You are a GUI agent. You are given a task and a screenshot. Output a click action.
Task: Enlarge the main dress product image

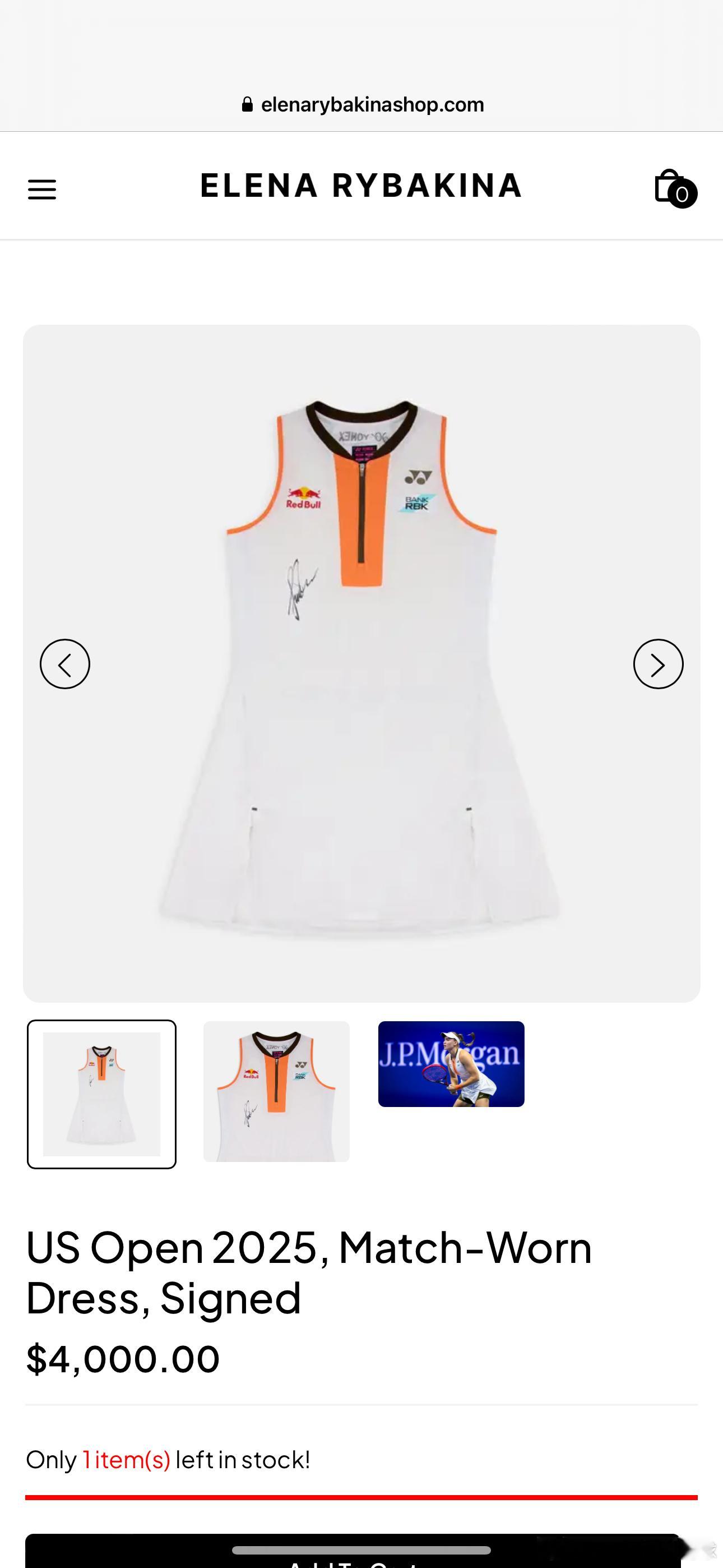[361, 730]
